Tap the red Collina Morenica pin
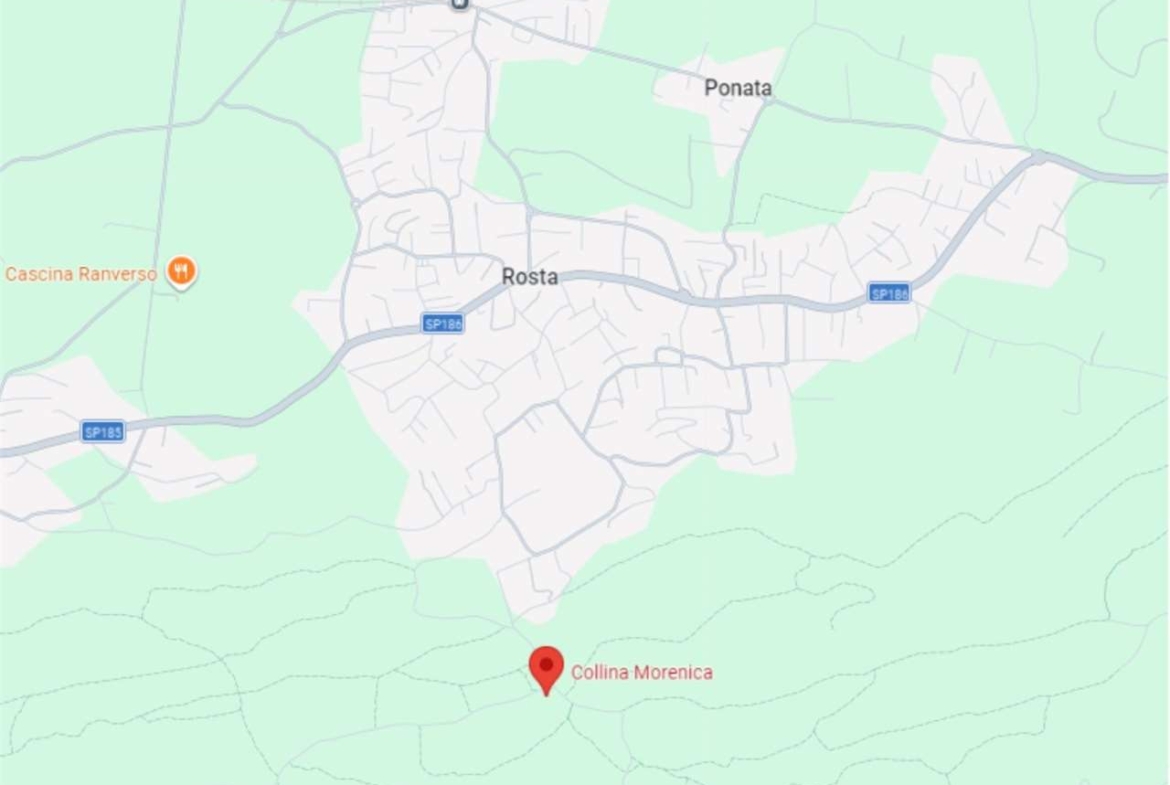 click(546, 667)
